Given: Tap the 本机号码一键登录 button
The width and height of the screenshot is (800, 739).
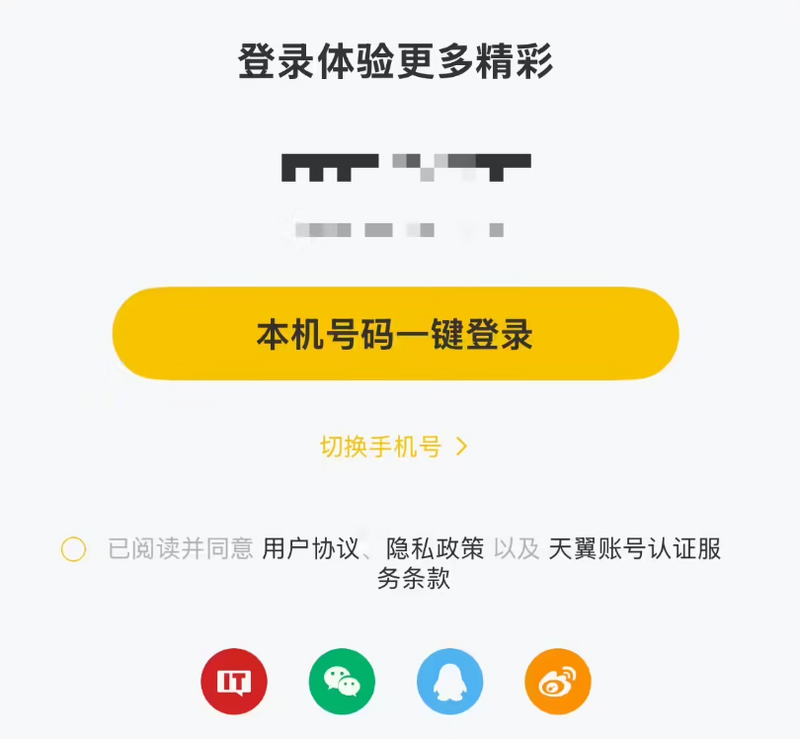Looking at the screenshot, I should [x=395, y=335].
